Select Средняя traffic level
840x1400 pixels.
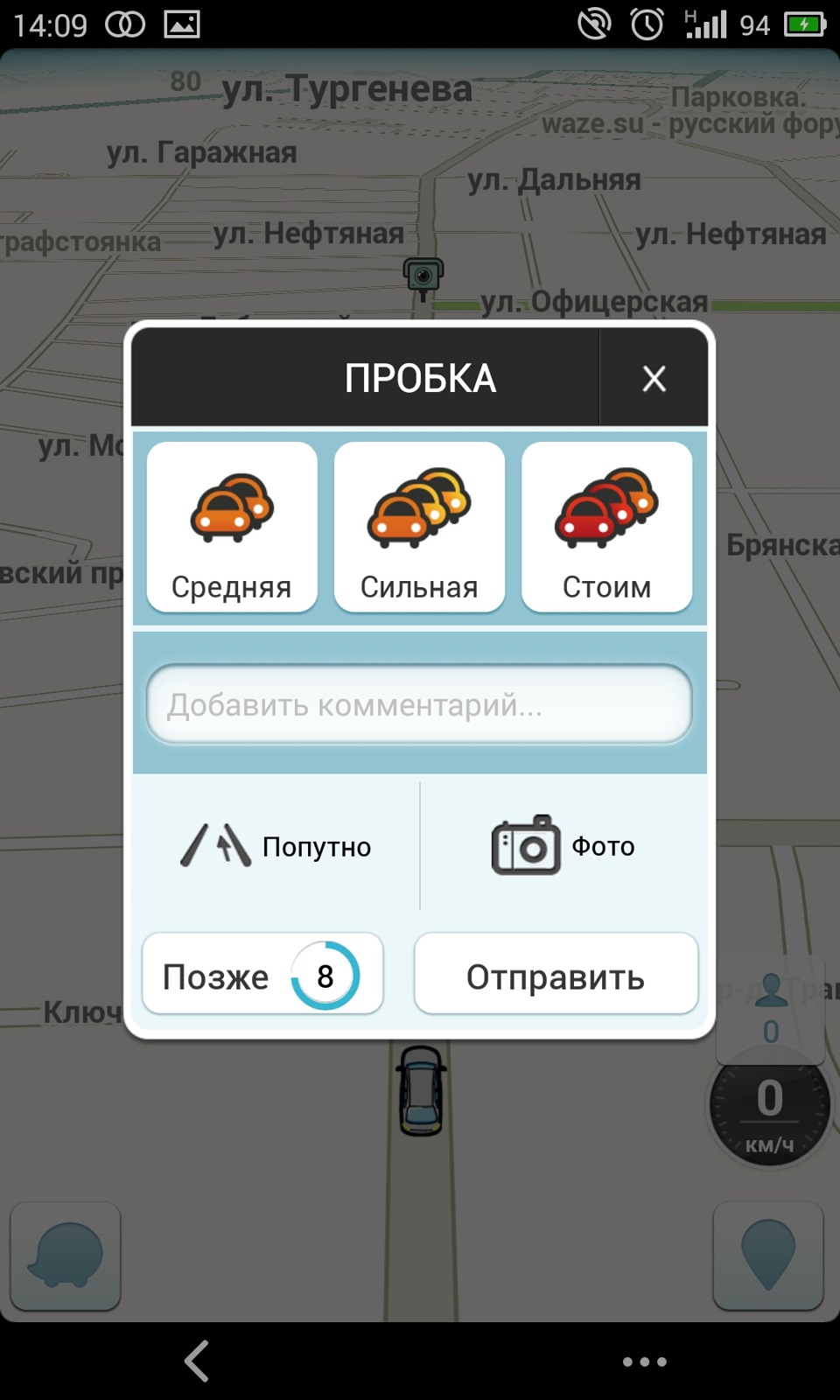tap(232, 527)
